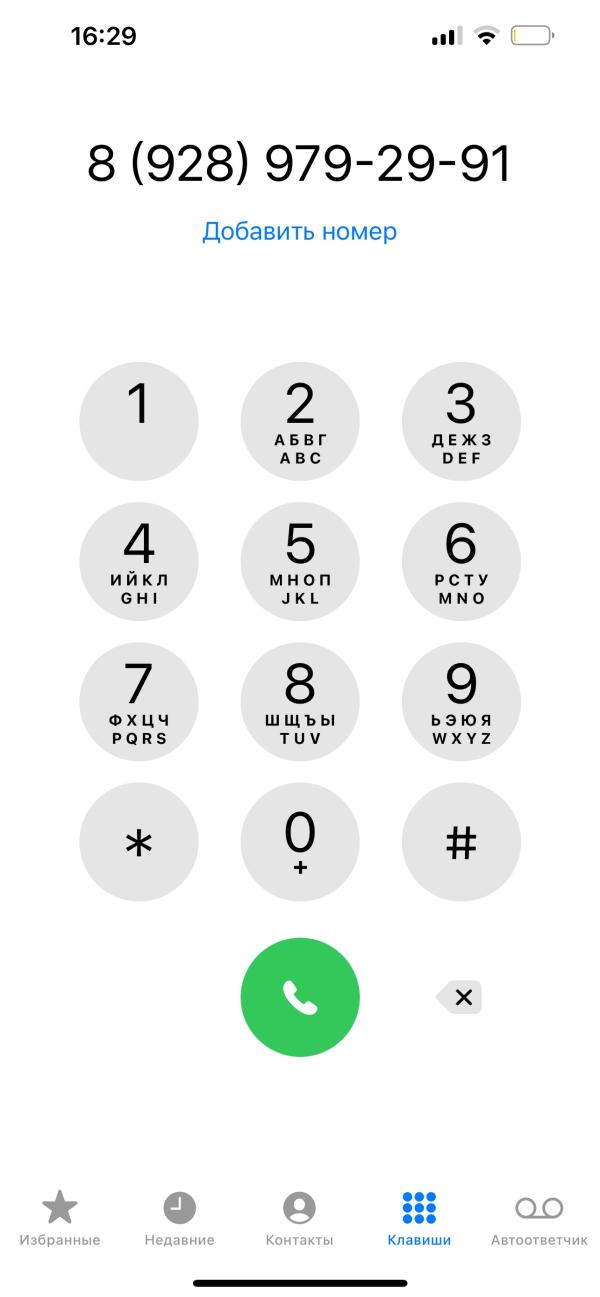The width and height of the screenshot is (600, 1297).
Task: Enter digit 3 on the keypad
Action: click(461, 421)
